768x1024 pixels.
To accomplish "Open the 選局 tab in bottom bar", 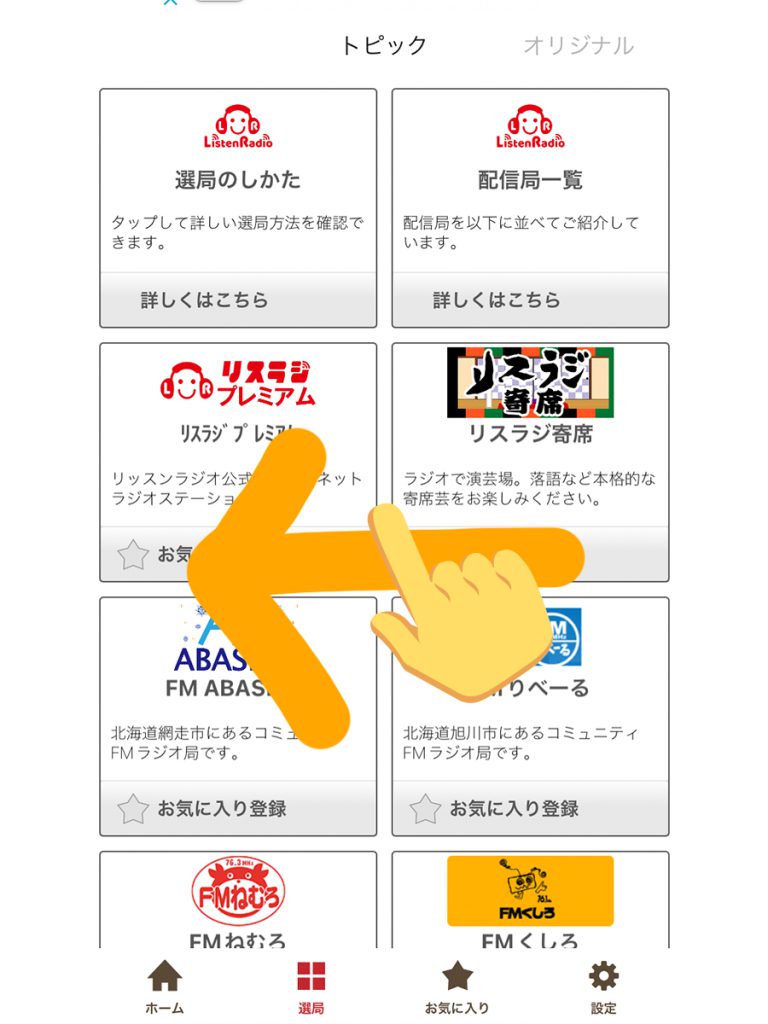I will pos(311,986).
